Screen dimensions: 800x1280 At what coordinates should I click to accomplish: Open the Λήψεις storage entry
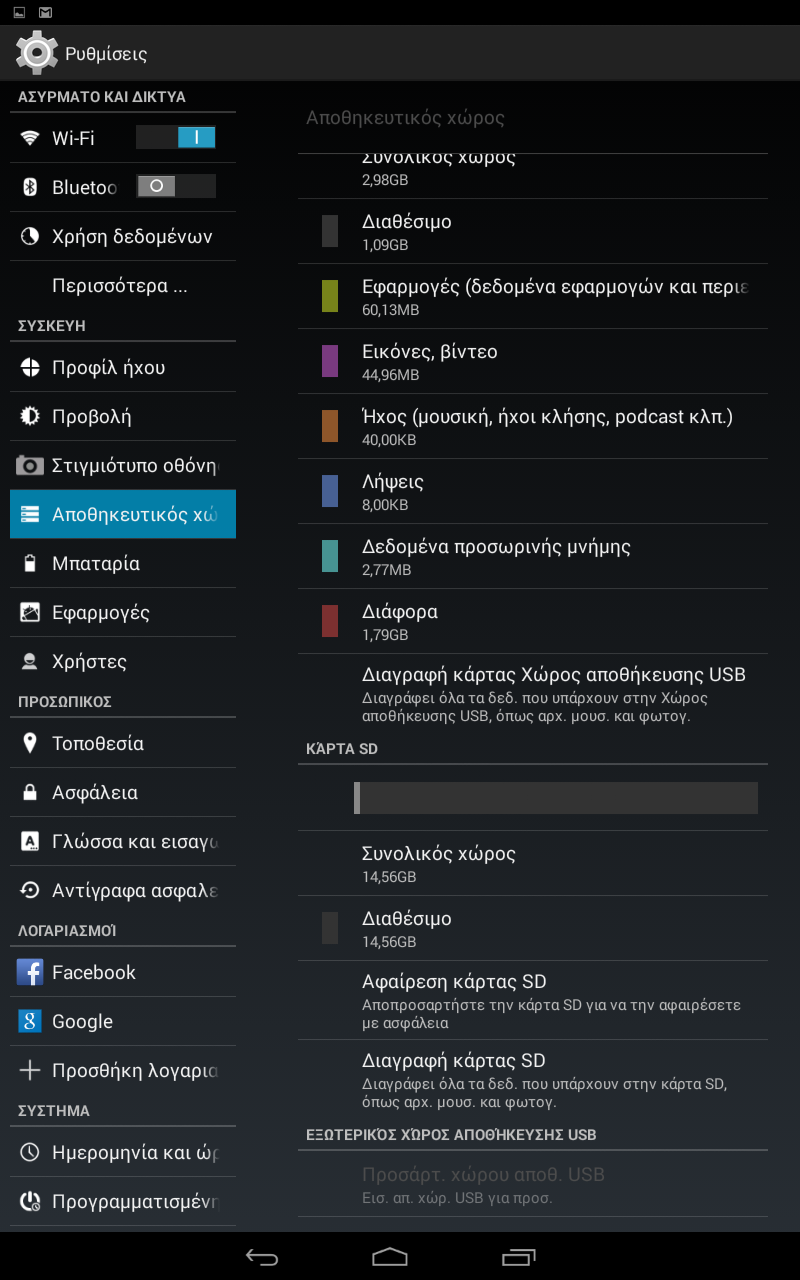[533, 492]
